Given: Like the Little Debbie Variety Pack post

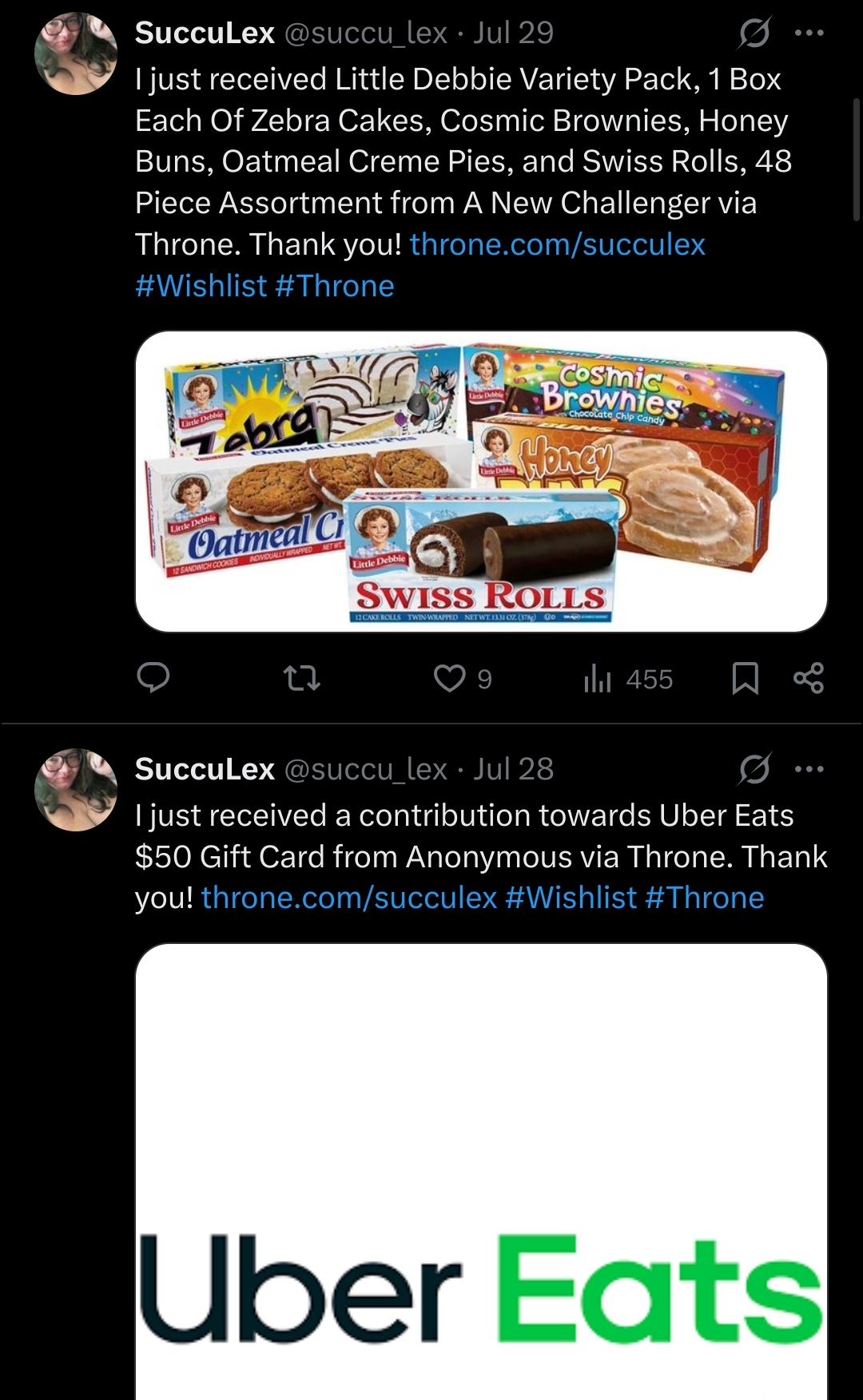Looking at the screenshot, I should coord(450,678).
